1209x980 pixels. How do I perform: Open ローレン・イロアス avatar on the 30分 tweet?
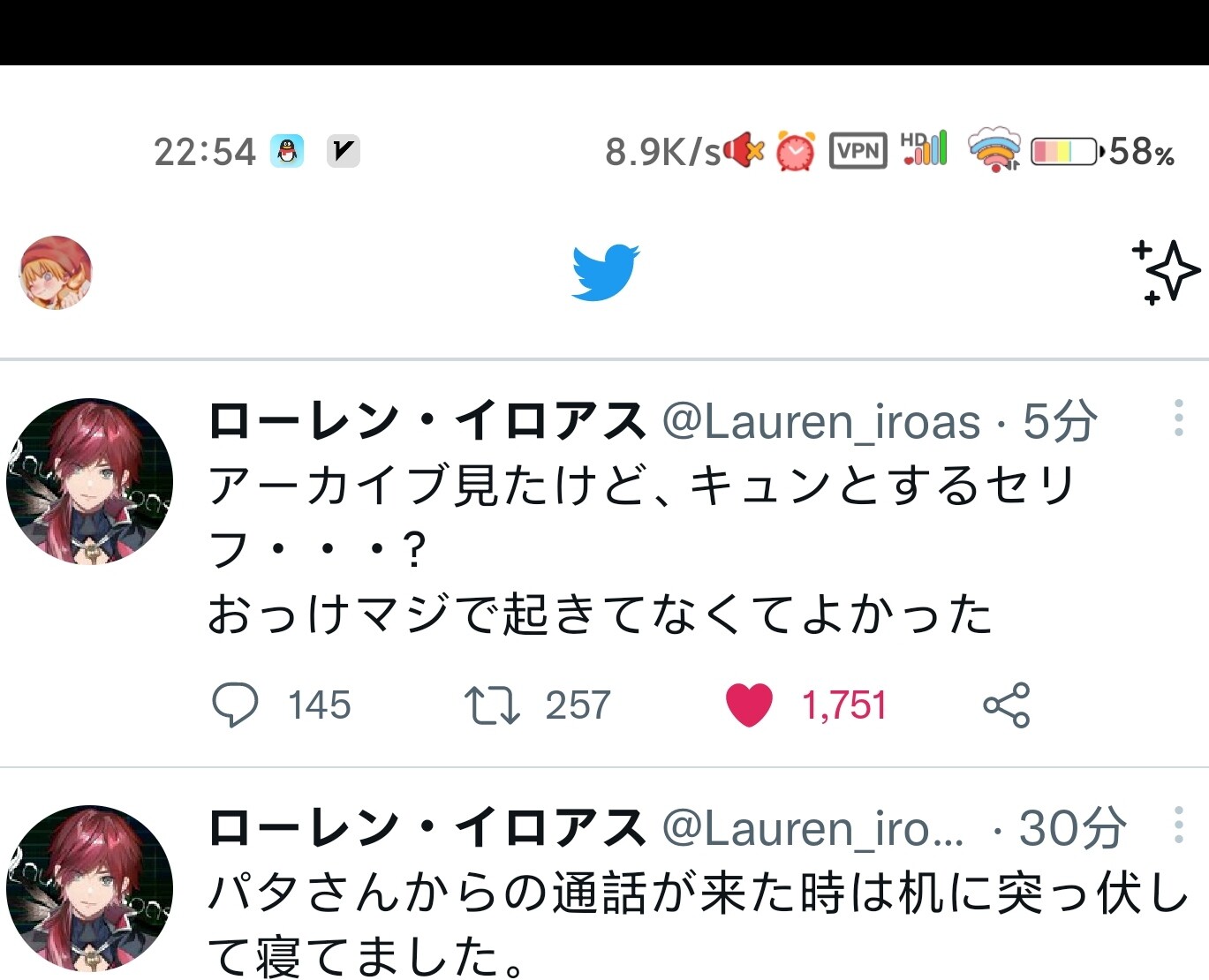pyautogui.click(x=89, y=887)
